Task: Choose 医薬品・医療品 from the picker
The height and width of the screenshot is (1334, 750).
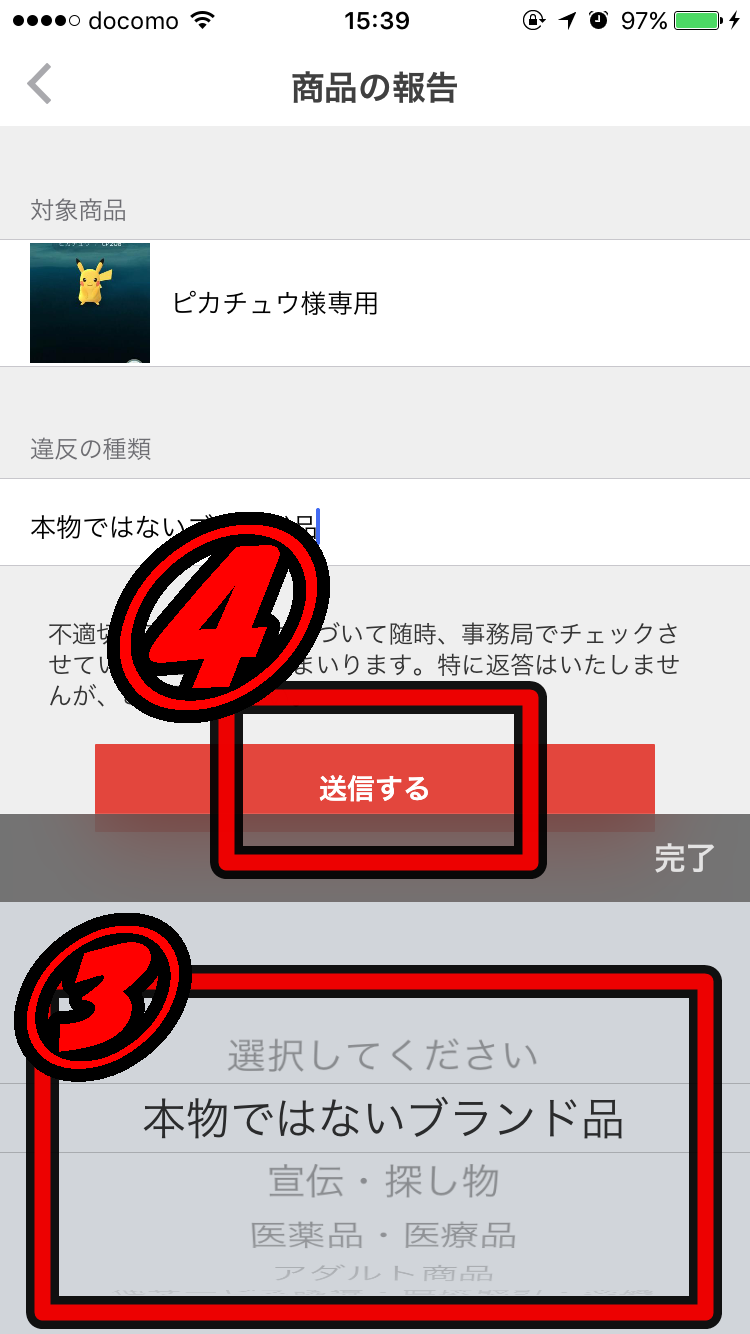Action: pyautogui.click(x=383, y=1235)
